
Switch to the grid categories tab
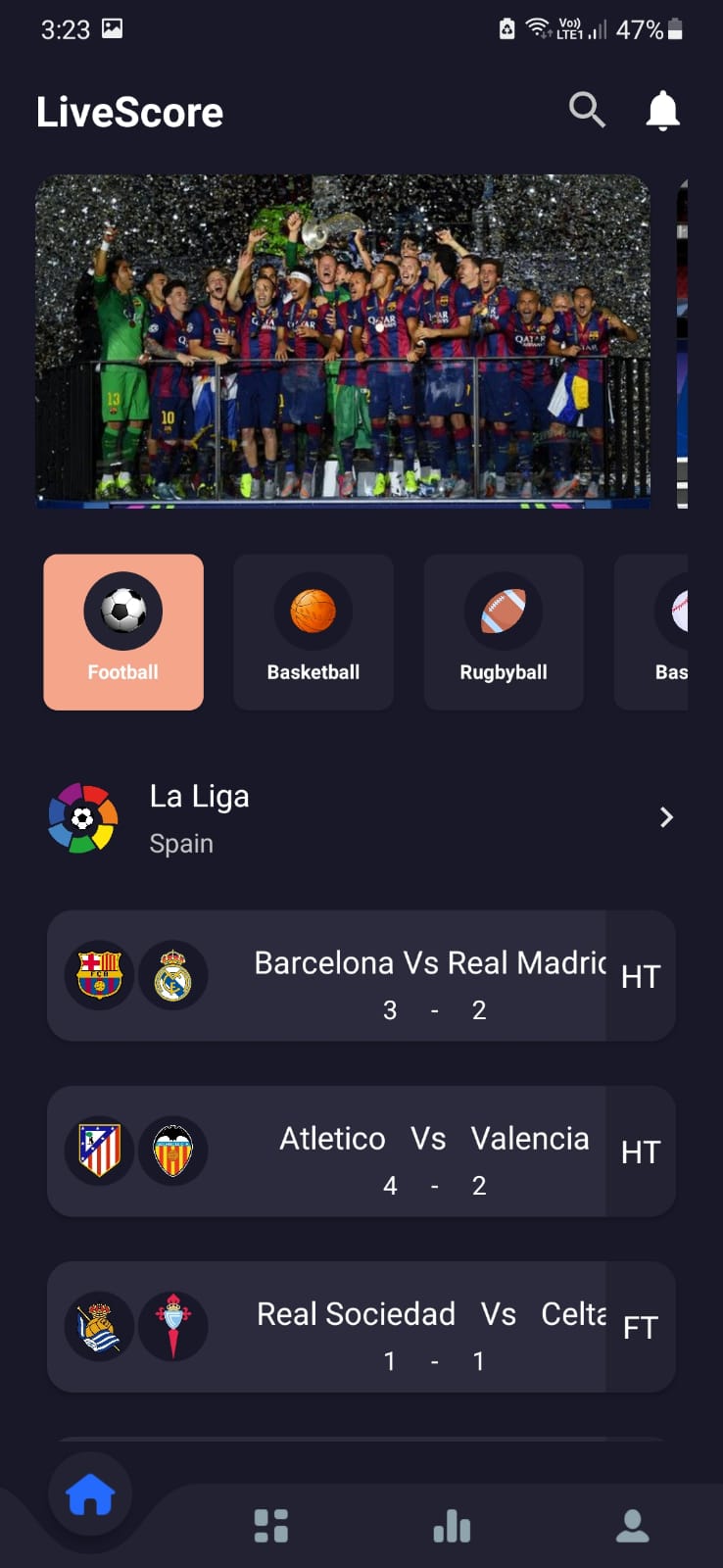(x=271, y=1526)
